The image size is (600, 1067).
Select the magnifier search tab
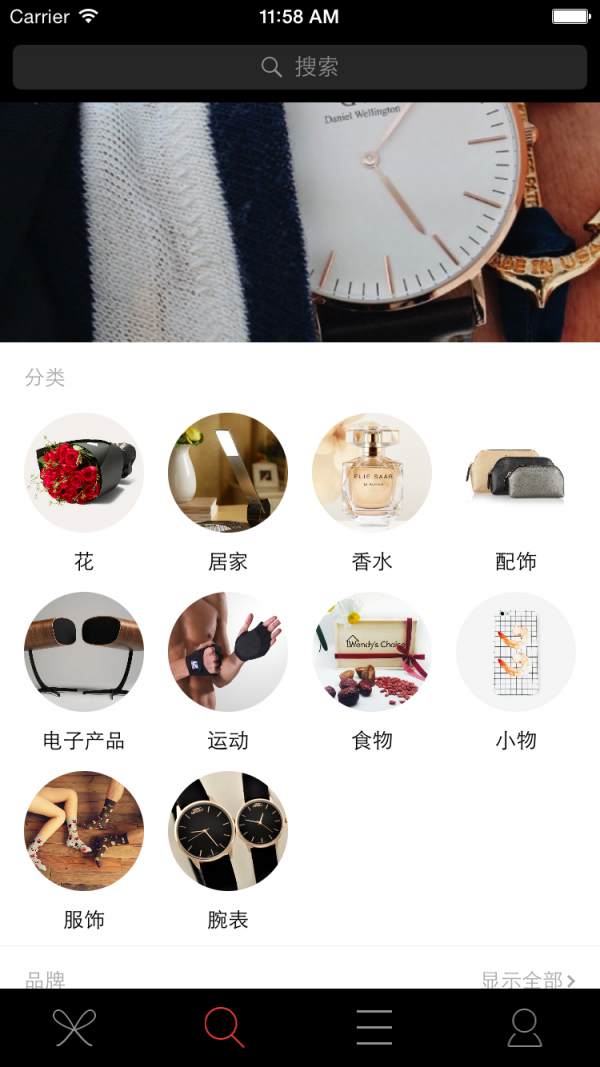(x=224, y=1027)
